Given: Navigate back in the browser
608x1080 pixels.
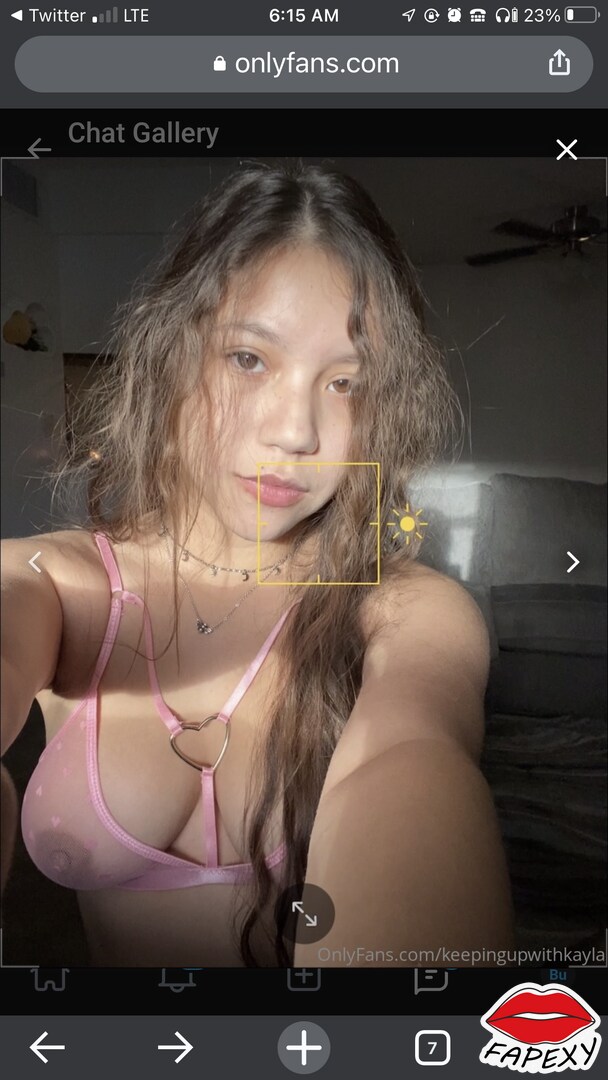Looking at the screenshot, I should coord(48,1047).
